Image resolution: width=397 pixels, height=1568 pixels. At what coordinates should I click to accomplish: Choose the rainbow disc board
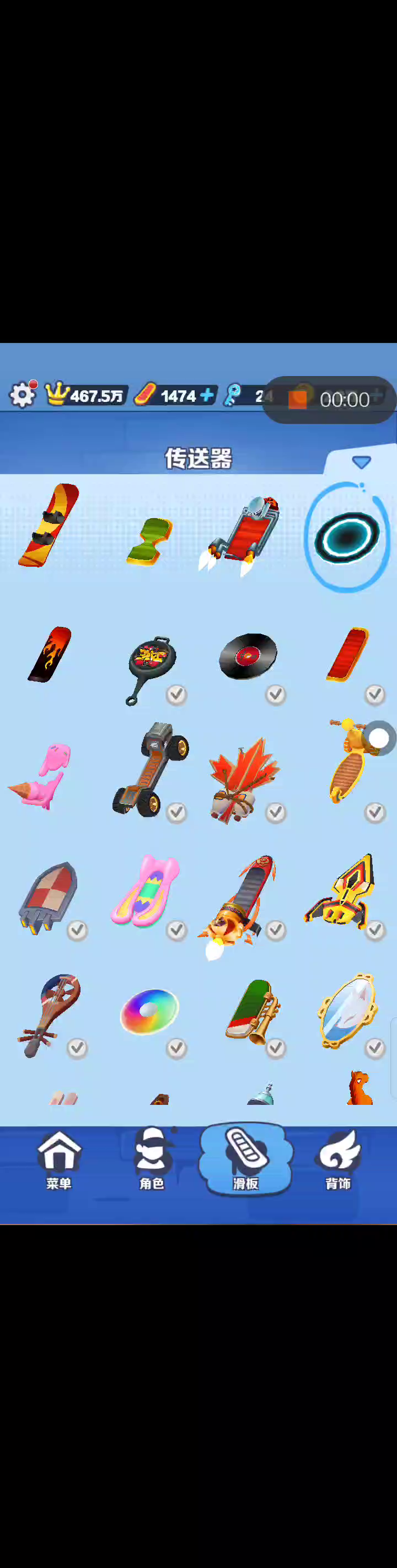coord(149,1011)
